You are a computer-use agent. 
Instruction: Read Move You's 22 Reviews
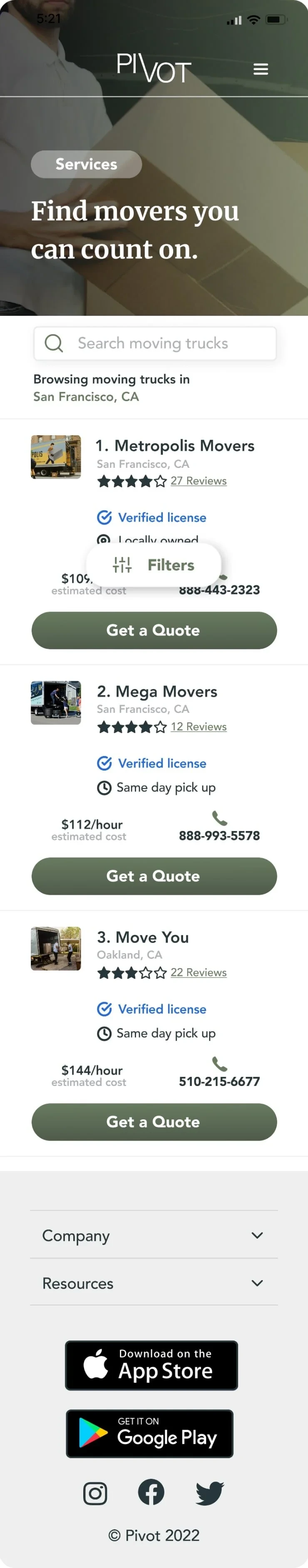[x=199, y=973]
